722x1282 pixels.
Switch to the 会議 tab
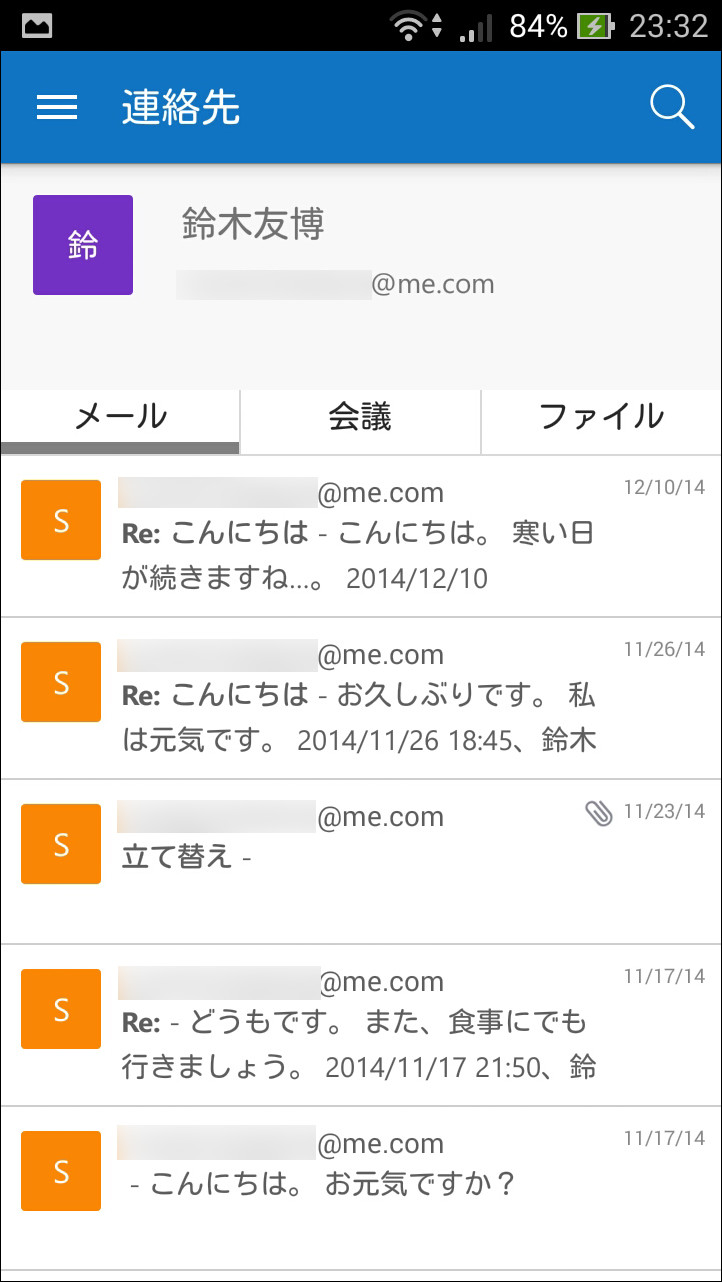360,417
